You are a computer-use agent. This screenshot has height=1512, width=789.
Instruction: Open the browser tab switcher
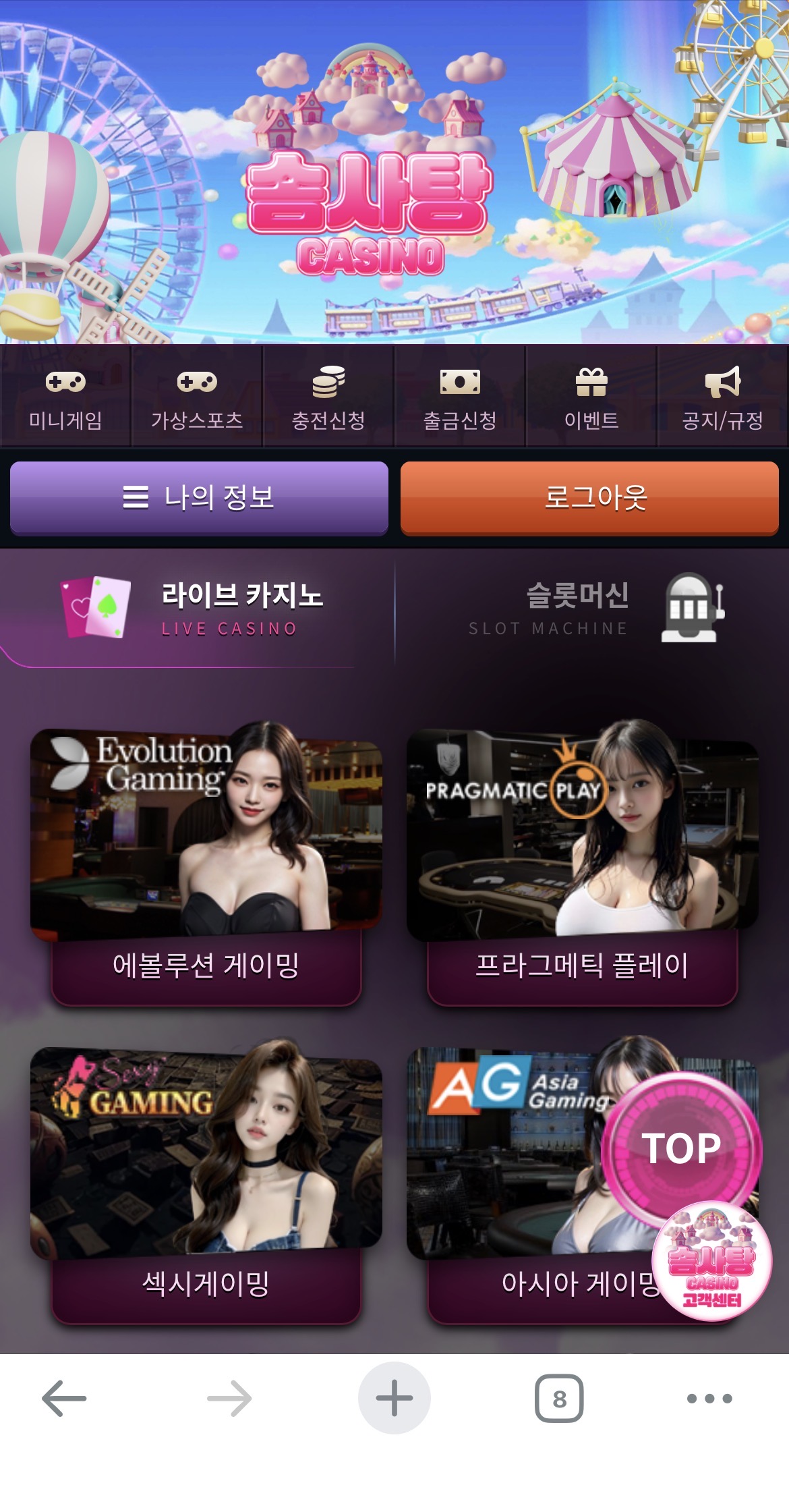[559, 1398]
